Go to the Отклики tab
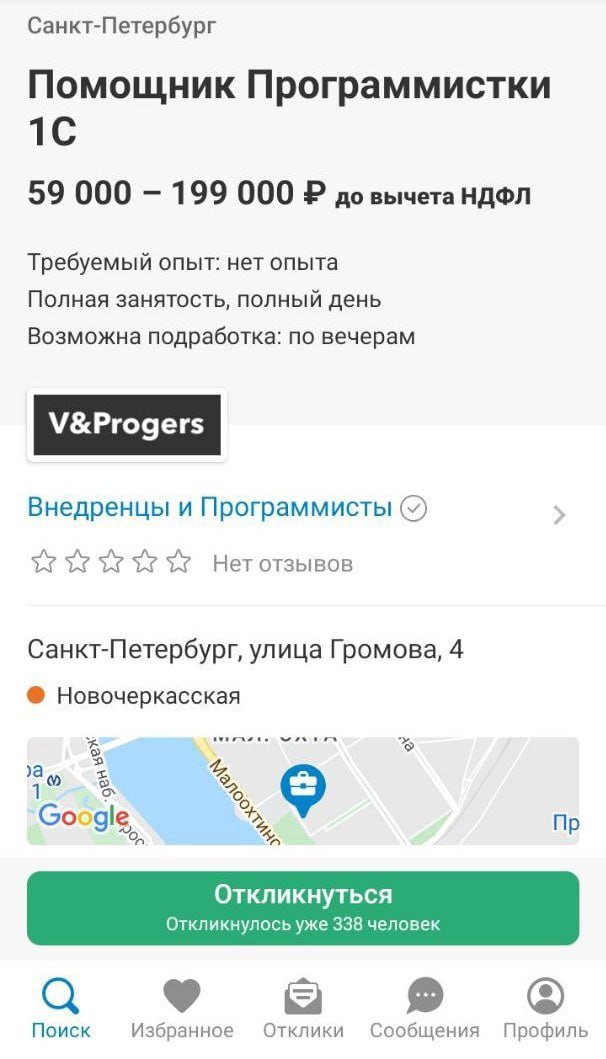The height and width of the screenshot is (1059, 606). [x=303, y=1009]
